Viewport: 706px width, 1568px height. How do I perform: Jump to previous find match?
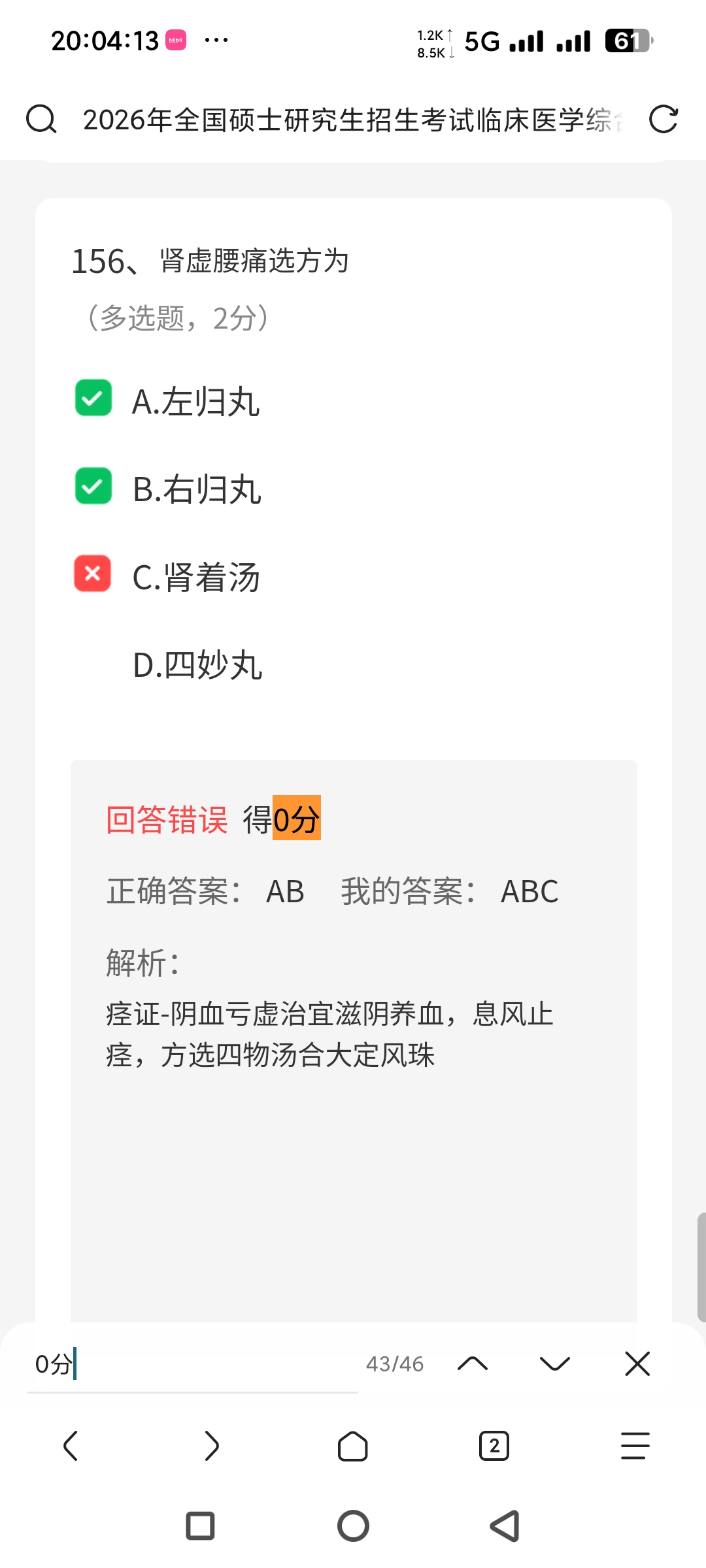[473, 1364]
